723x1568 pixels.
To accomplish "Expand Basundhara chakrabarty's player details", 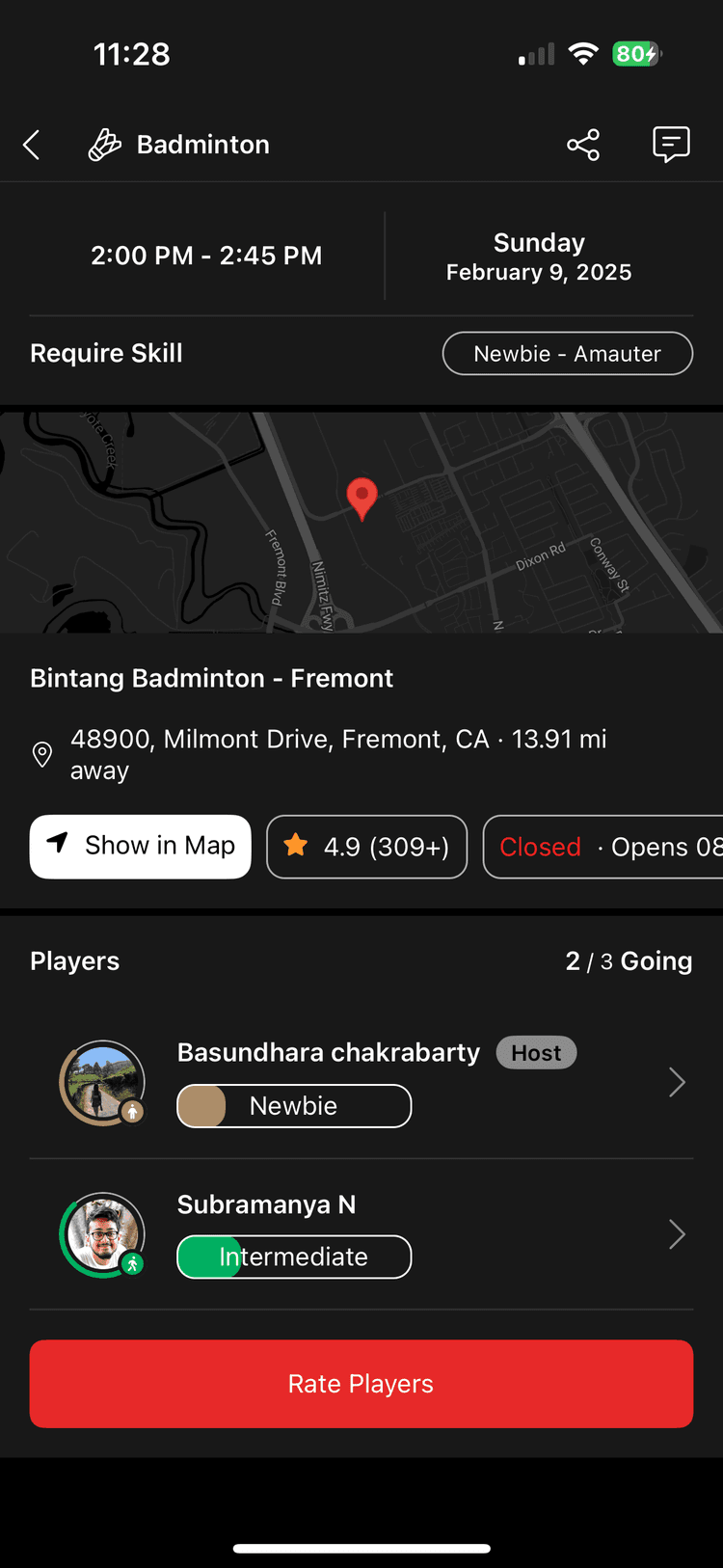I will tap(676, 1082).
